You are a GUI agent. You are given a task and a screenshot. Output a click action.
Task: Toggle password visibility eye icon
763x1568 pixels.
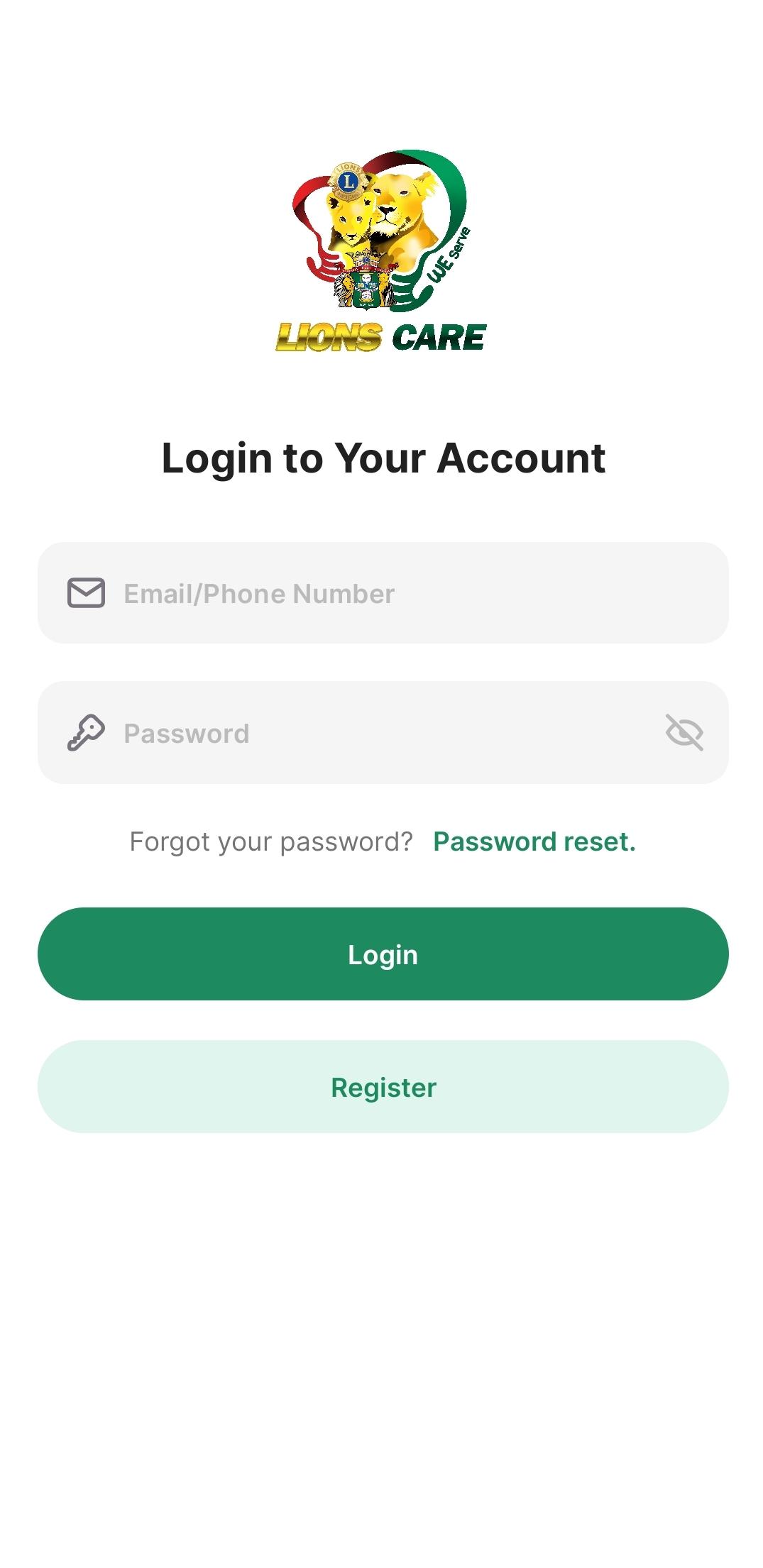click(684, 733)
